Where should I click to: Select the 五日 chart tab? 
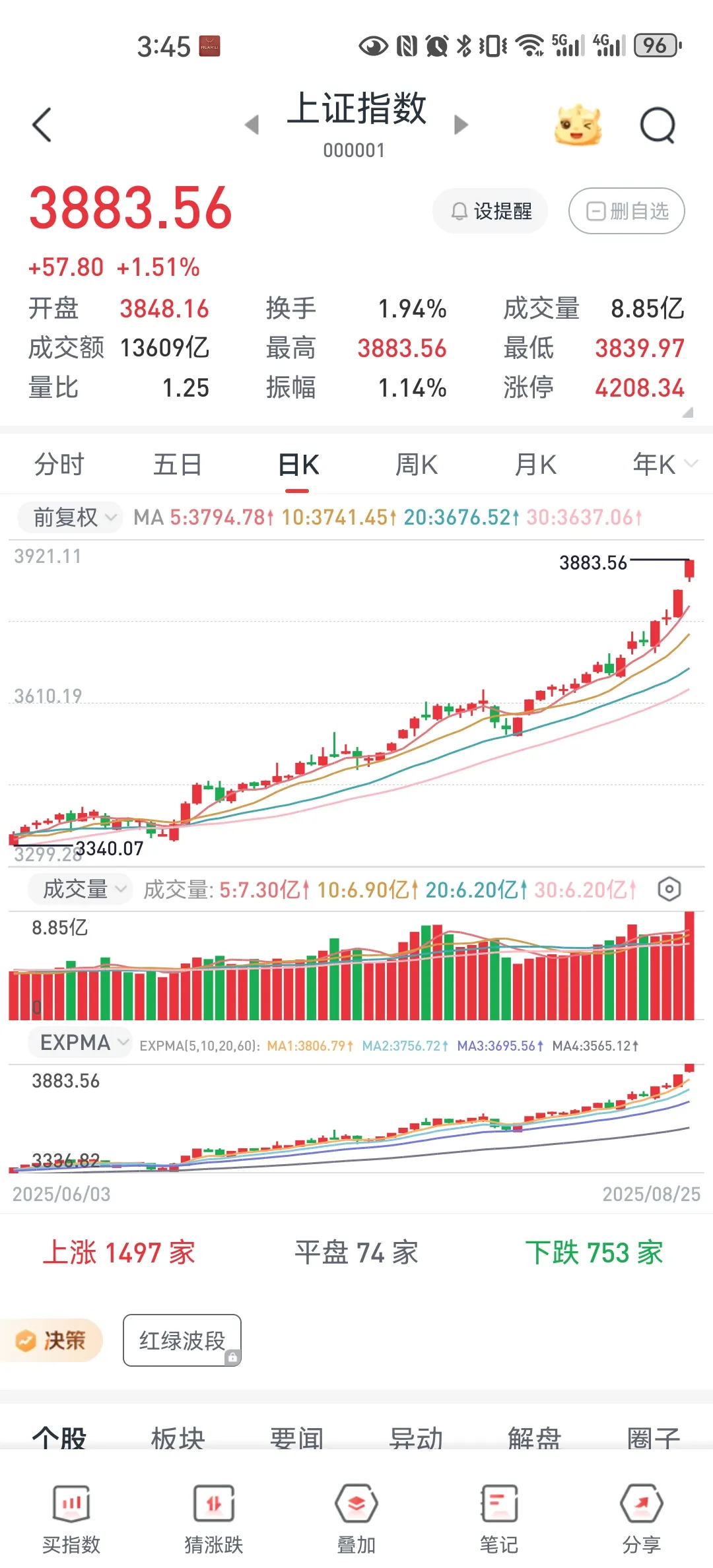tap(178, 465)
